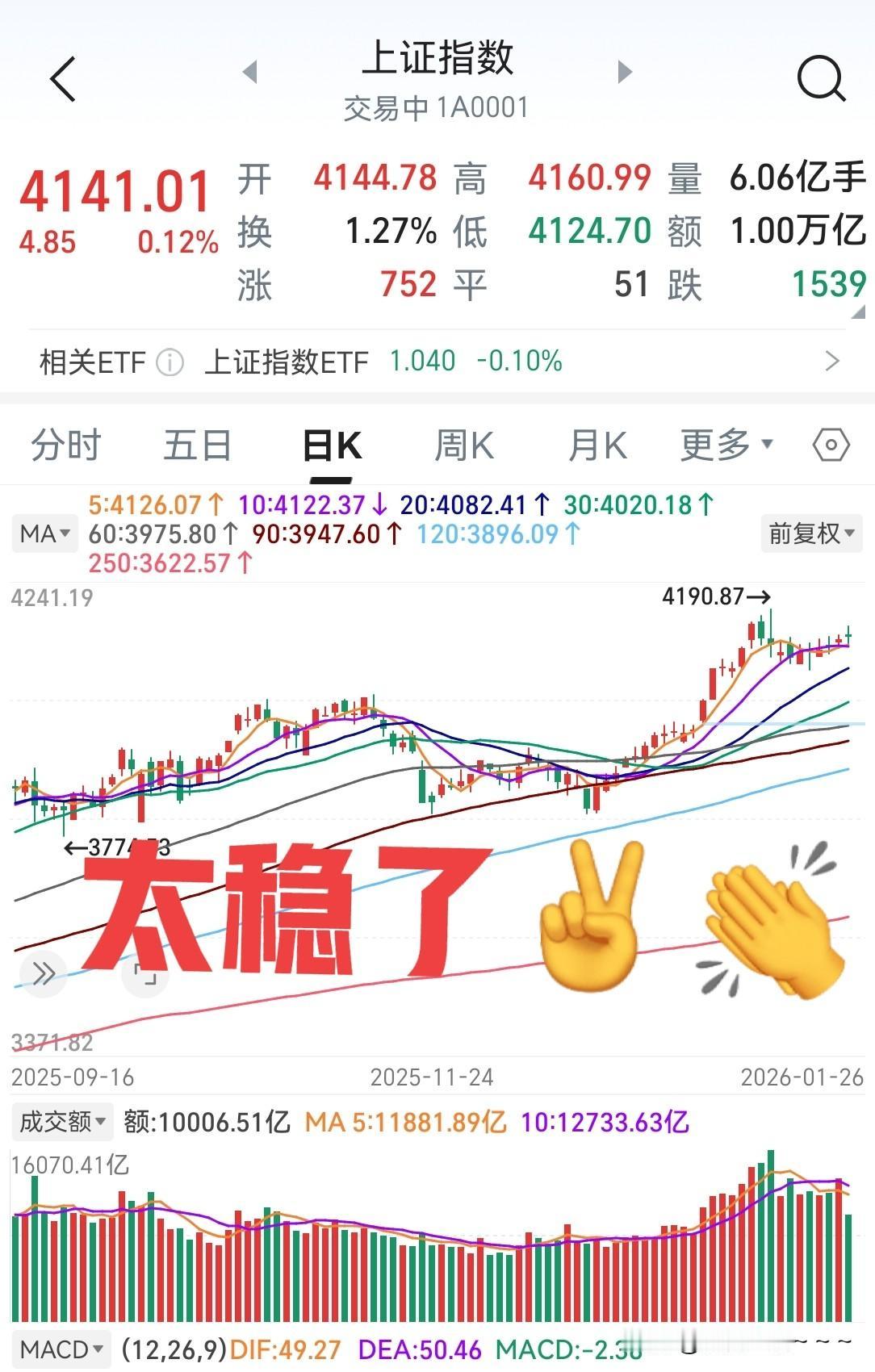Open the MA indicator dropdown on the chart
The width and height of the screenshot is (875, 1372).
tap(44, 533)
